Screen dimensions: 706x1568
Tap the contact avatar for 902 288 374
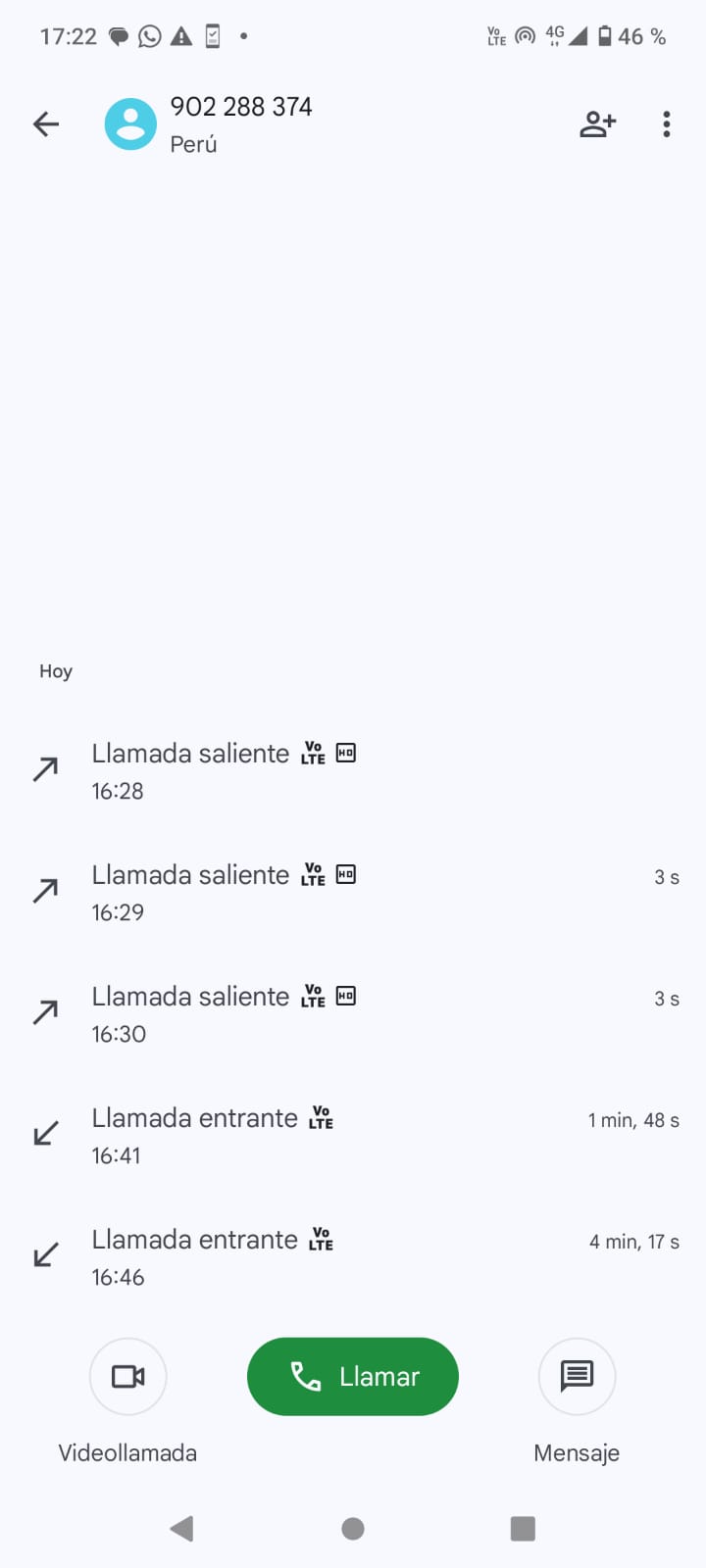(x=130, y=124)
